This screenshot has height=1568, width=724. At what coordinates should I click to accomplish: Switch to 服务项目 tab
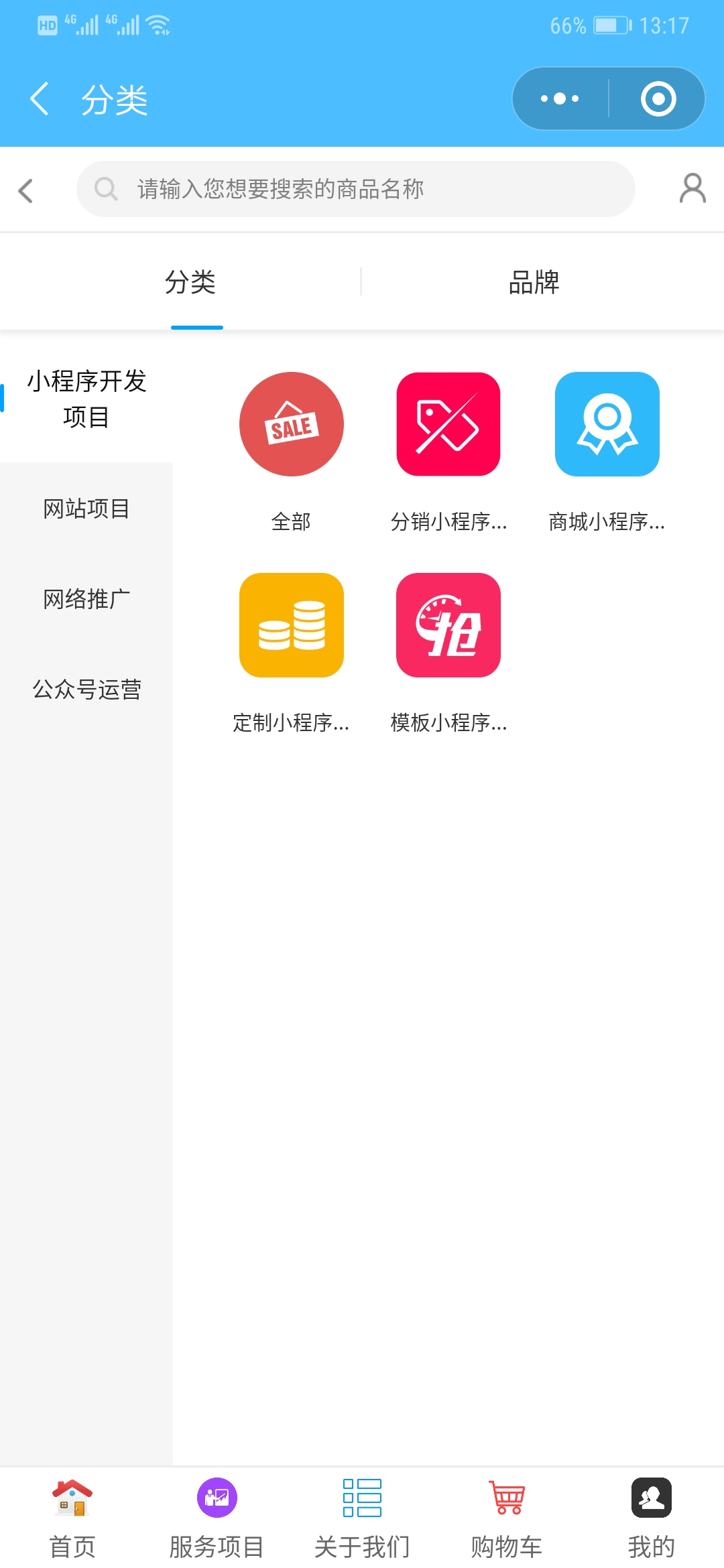(x=217, y=1518)
